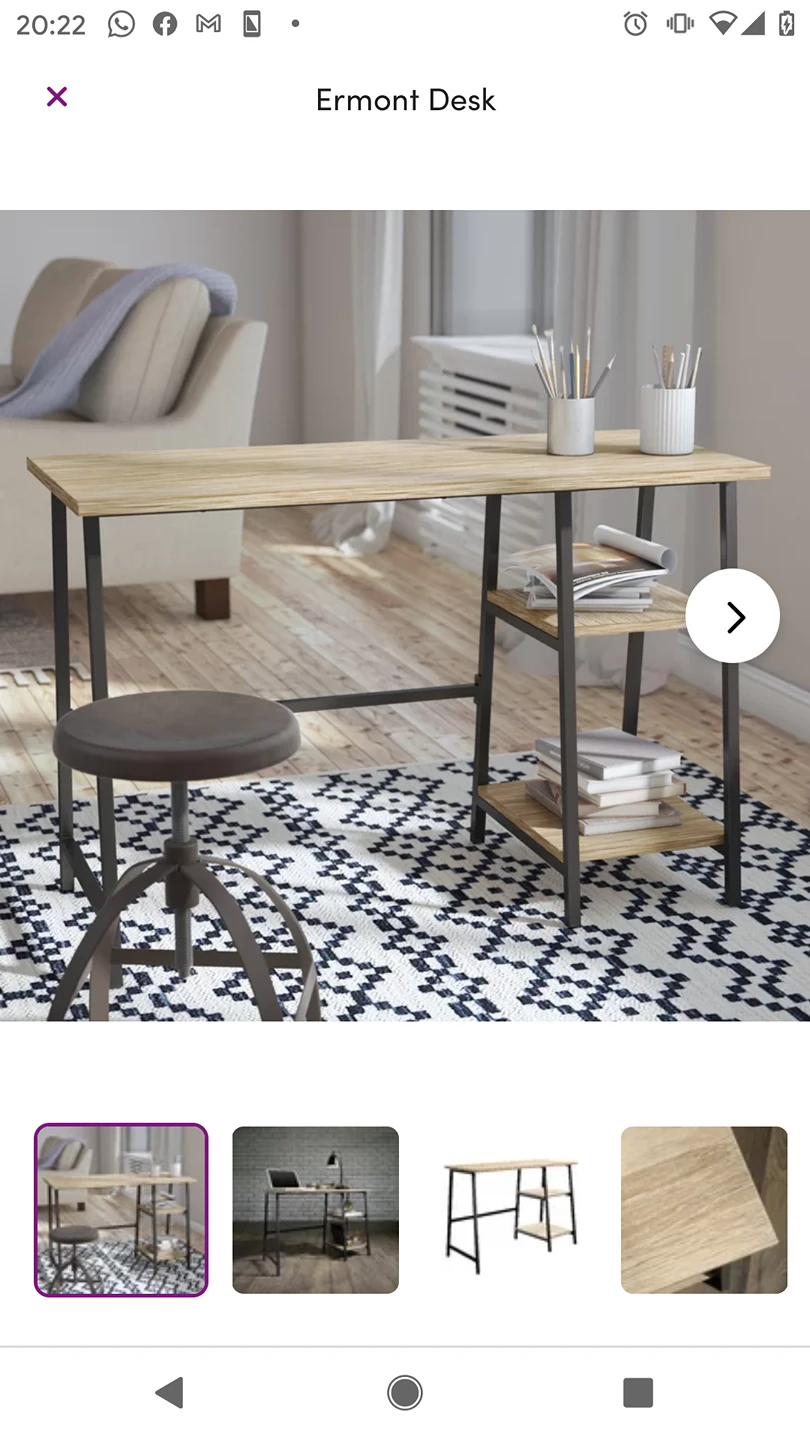Close the Ermont Desk image viewer
The image size is (810, 1440).
click(57, 97)
